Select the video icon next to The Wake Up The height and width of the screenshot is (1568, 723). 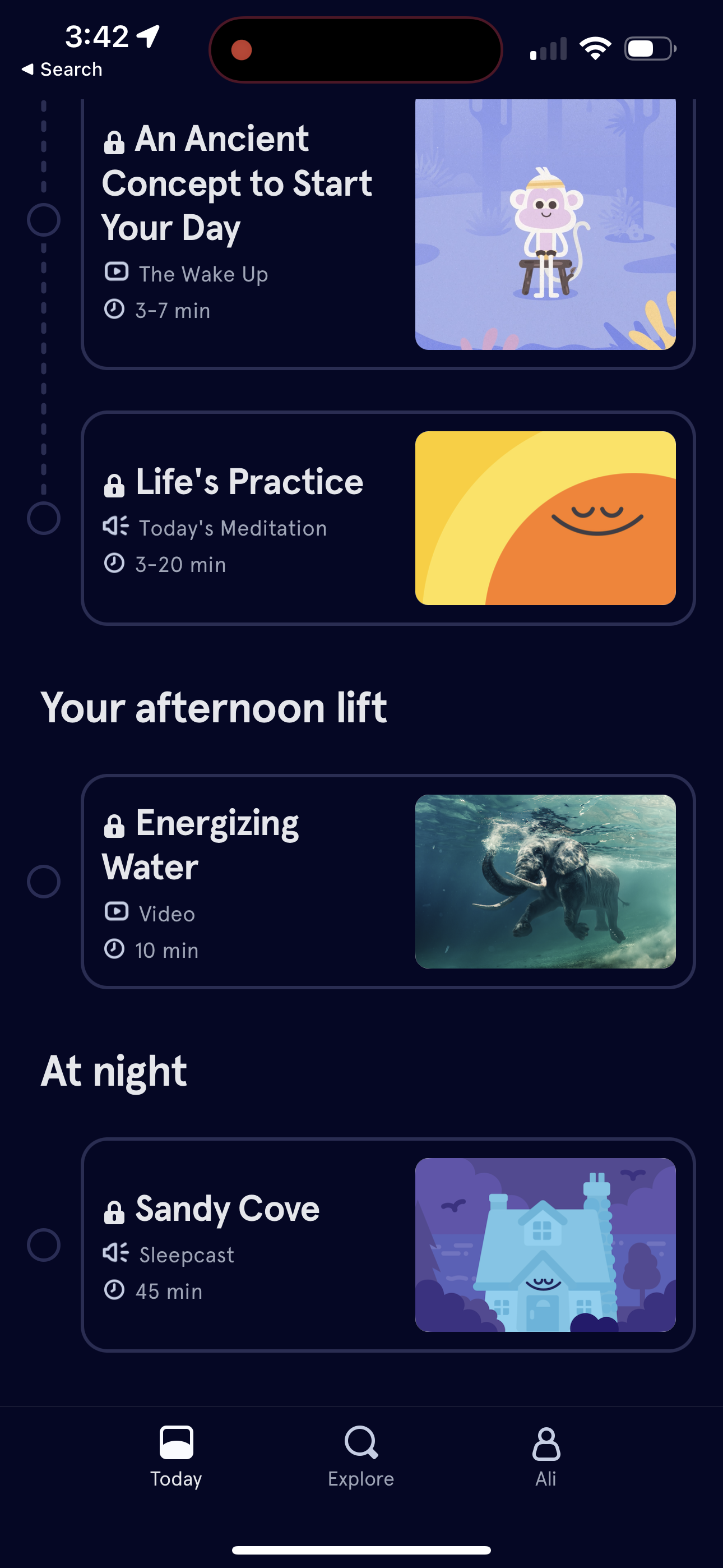pyautogui.click(x=117, y=272)
